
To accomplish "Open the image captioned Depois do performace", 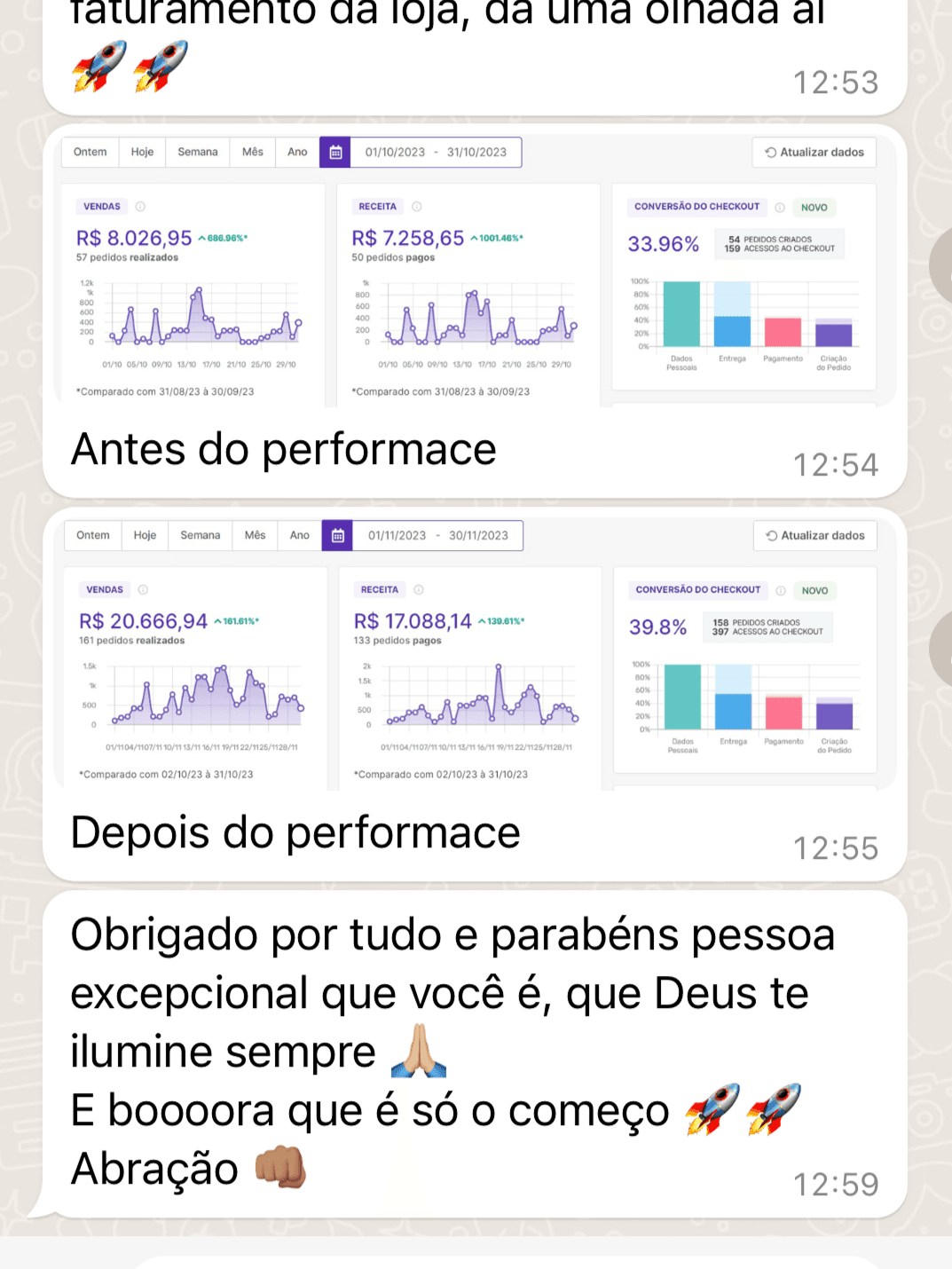I will point(475,653).
